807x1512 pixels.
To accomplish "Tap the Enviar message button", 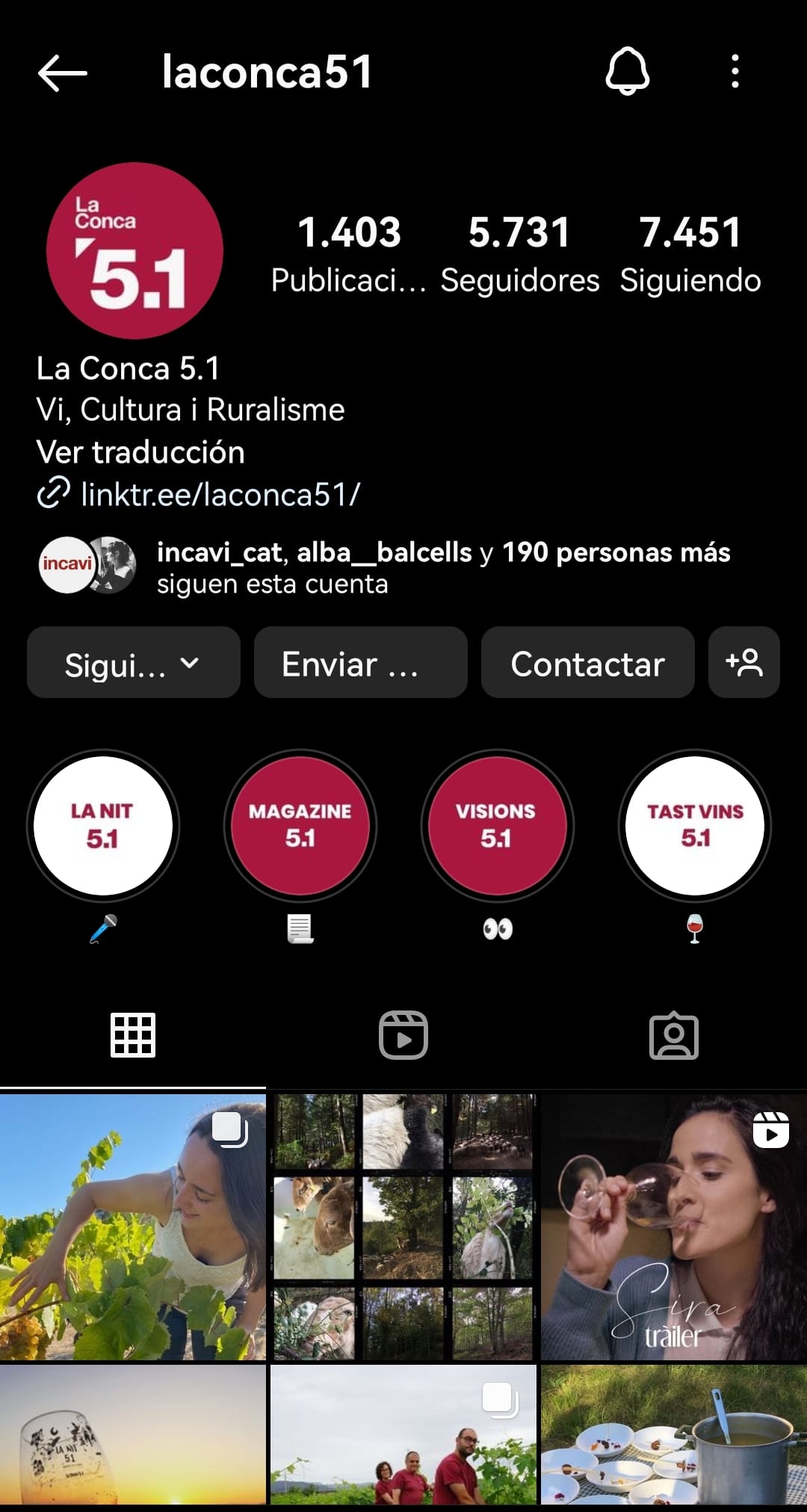I will coord(361,663).
